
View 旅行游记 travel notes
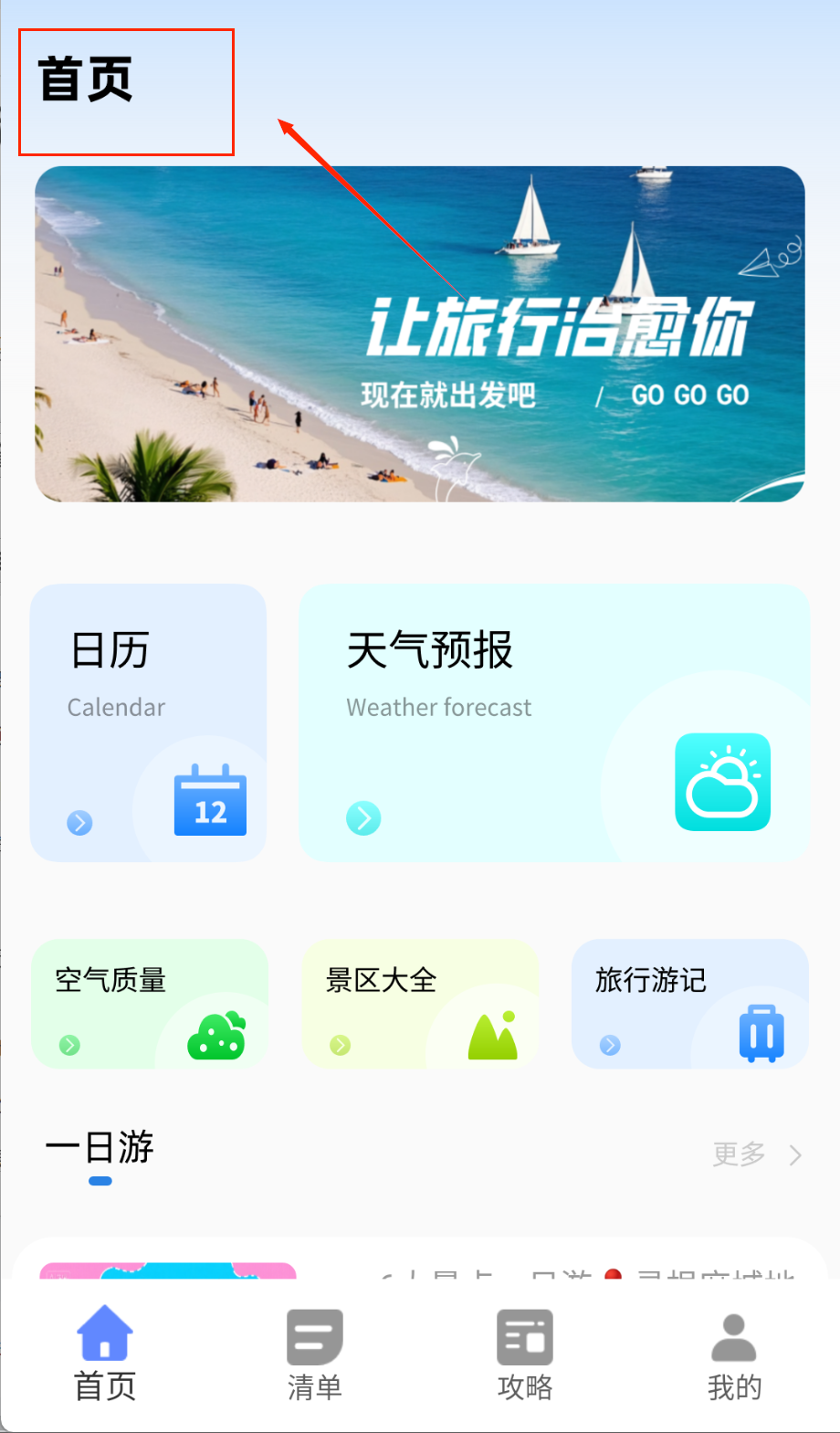click(689, 1003)
